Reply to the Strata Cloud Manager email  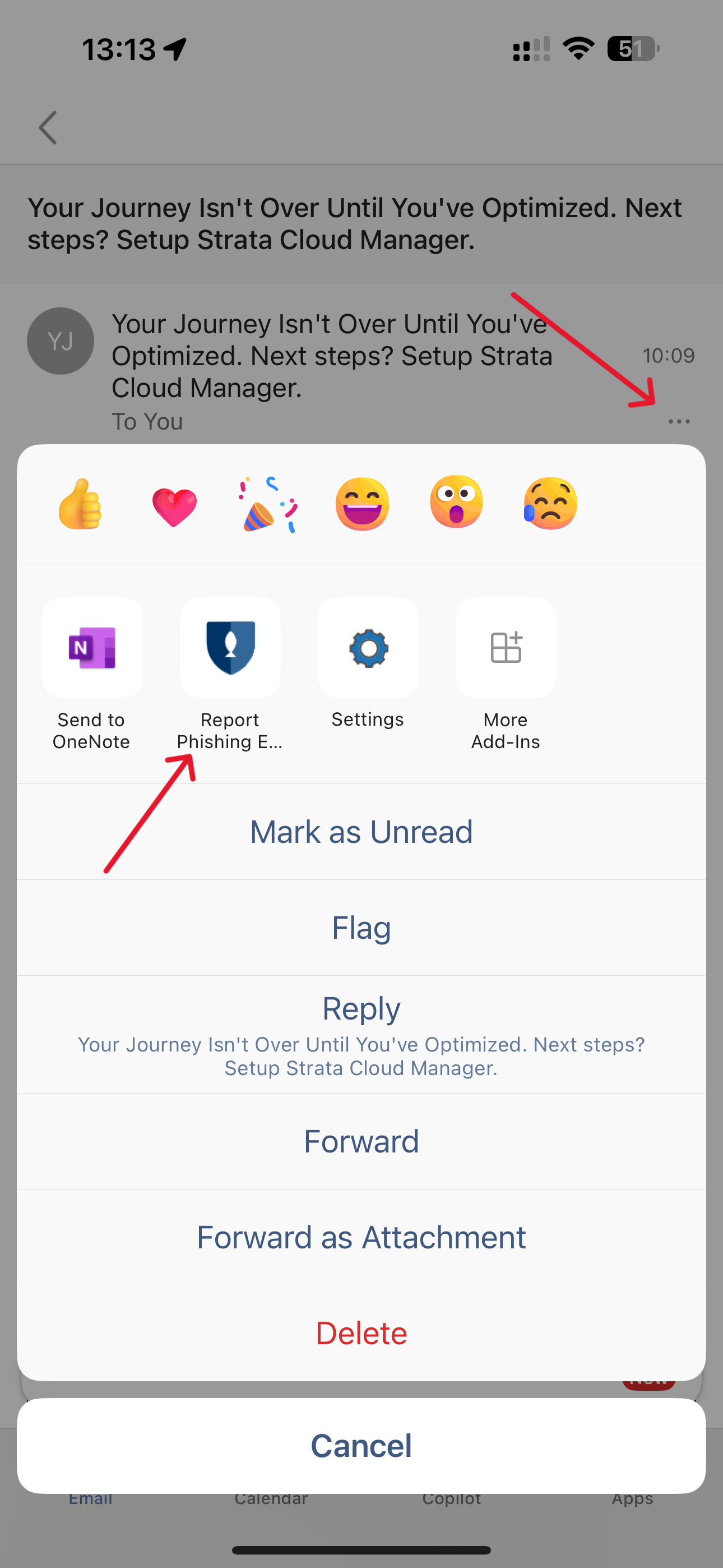point(361,1033)
